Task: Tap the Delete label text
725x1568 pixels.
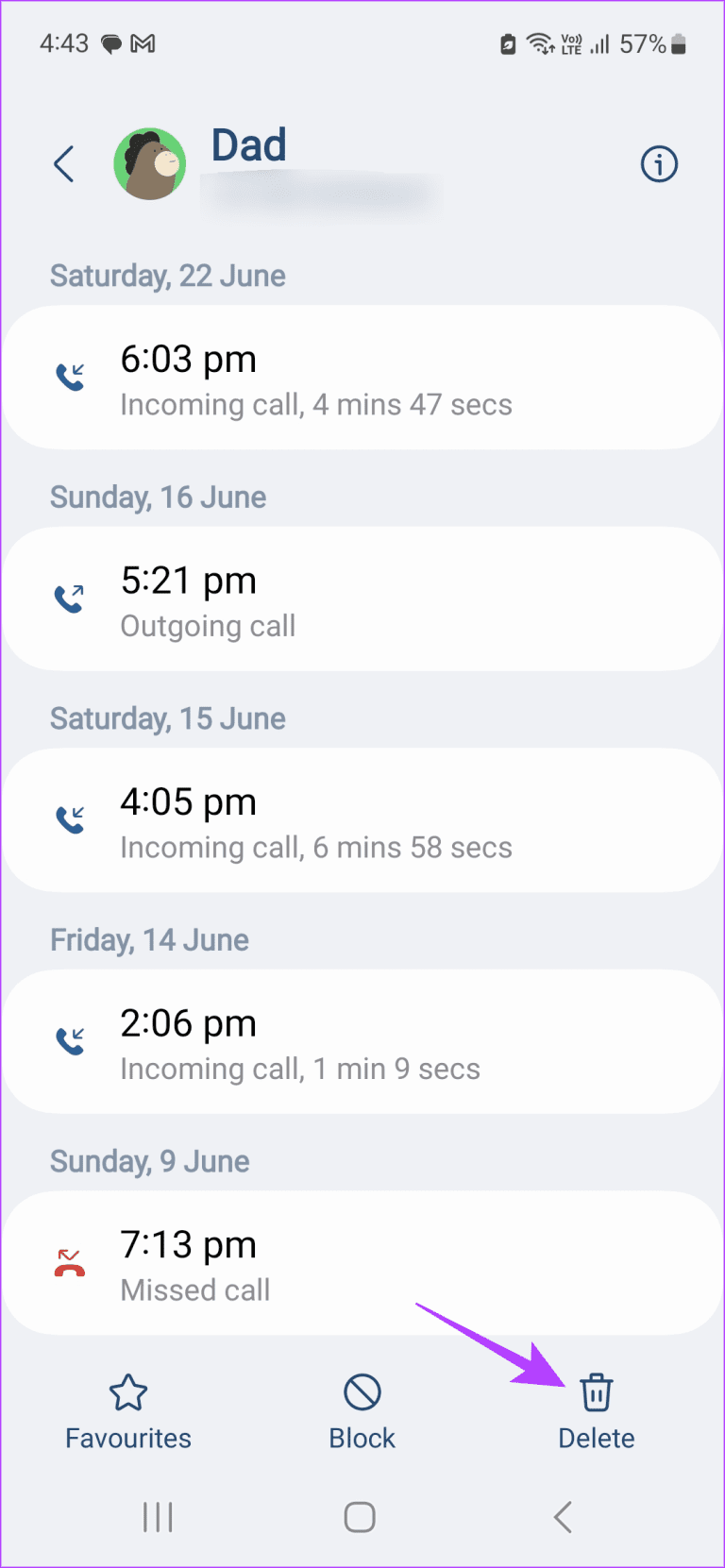Action: click(x=596, y=1438)
